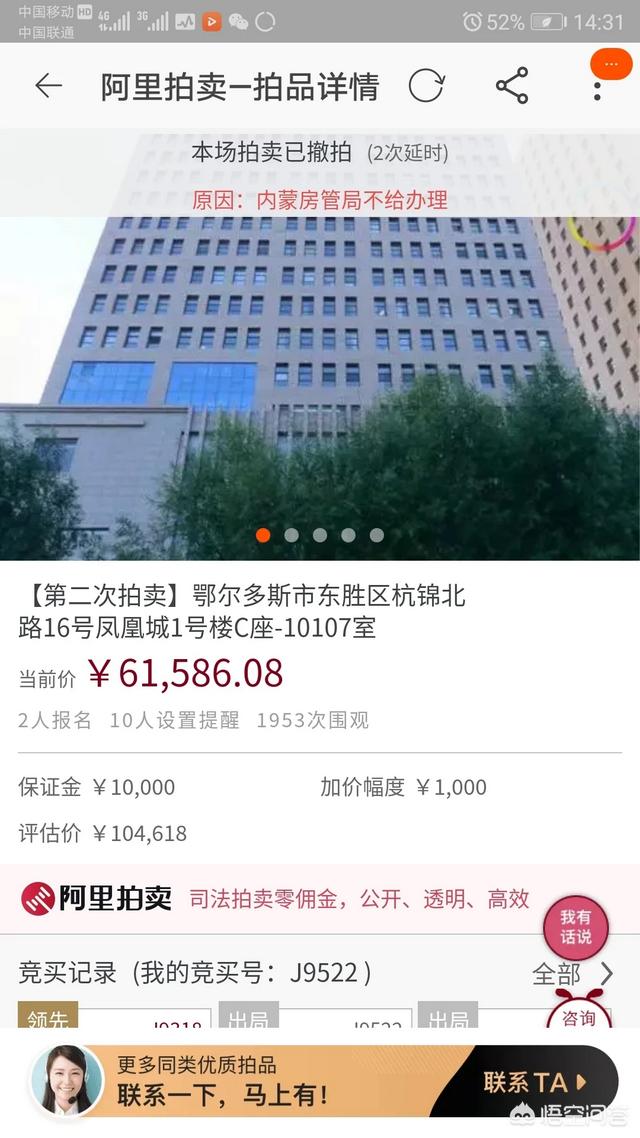Open the overflow menu
640x1138 pixels.
click(x=597, y=86)
